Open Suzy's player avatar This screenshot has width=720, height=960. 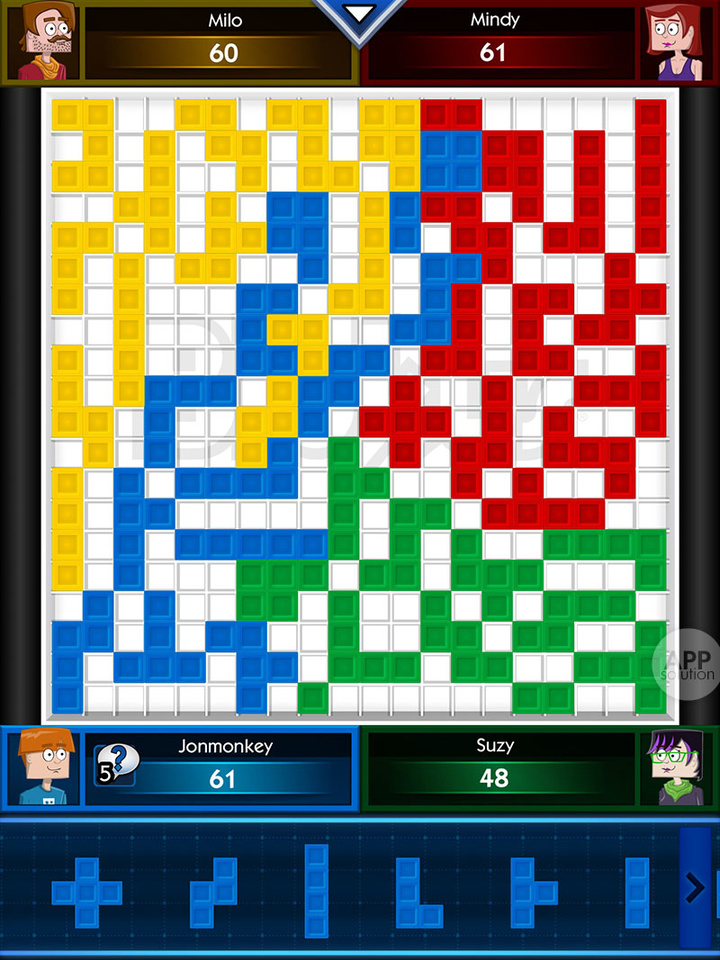tap(676, 768)
